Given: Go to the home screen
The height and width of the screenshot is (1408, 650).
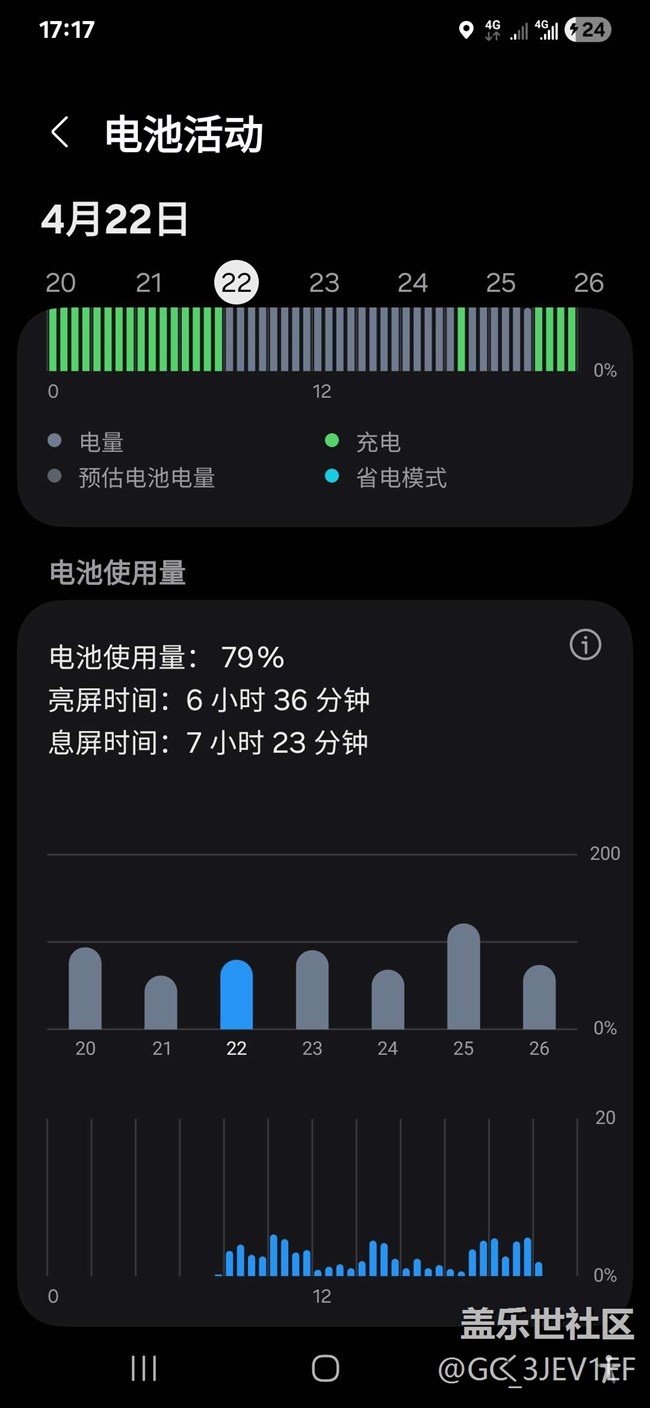Looking at the screenshot, I should click(x=325, y=1369).
